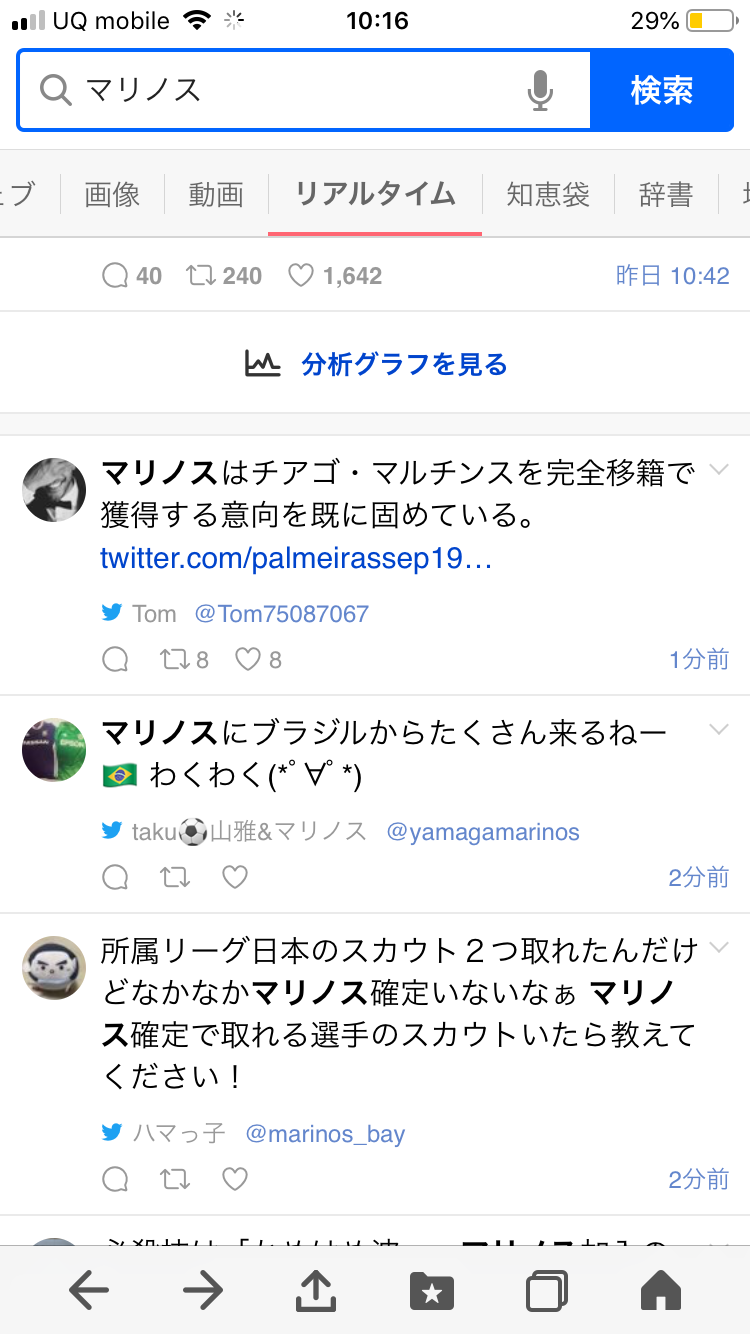Screen dimensions: 750x1334
Task: Tap the blue 検索 button
Action: click(x=662, y=91)
